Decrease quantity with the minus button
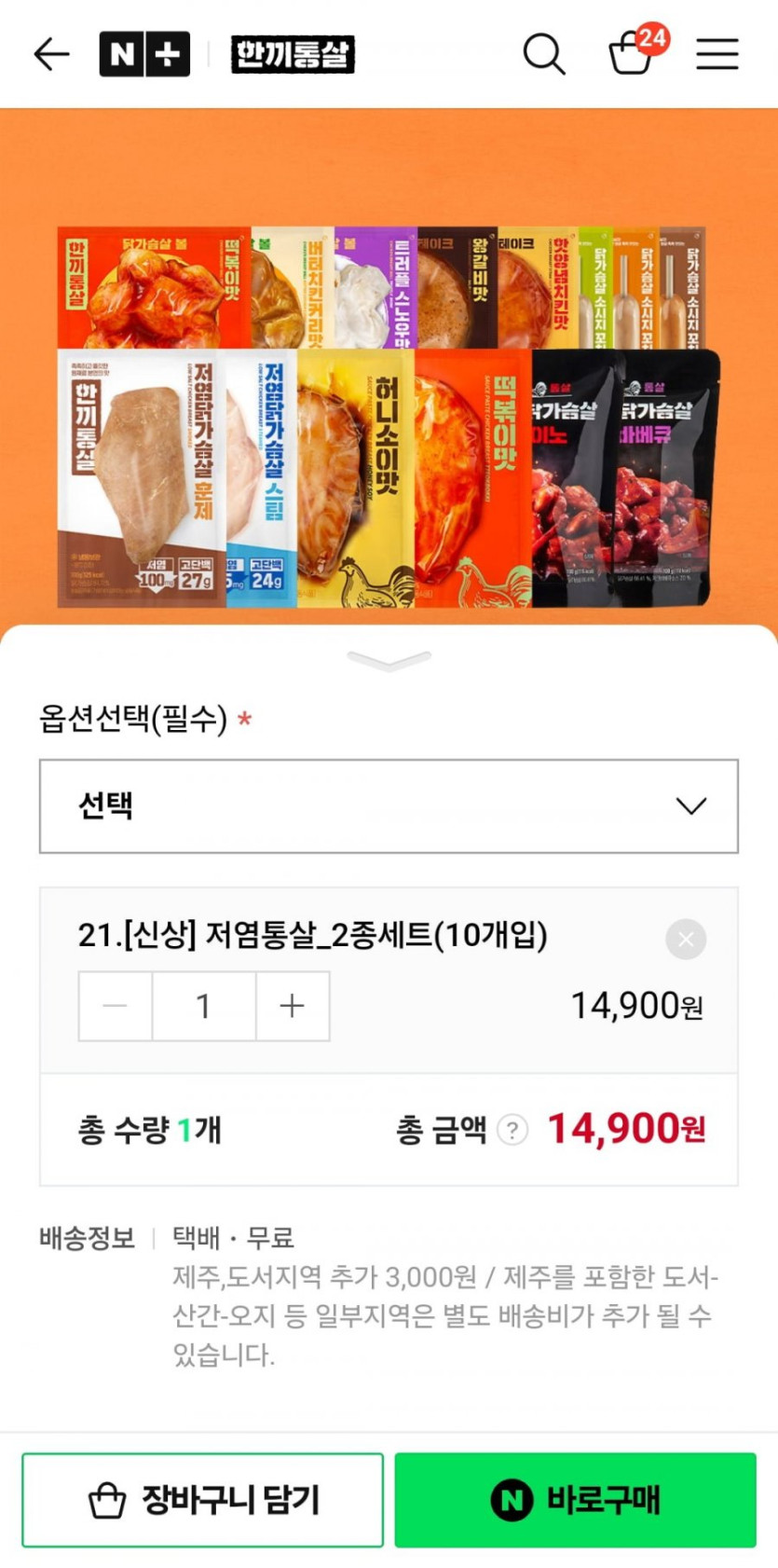Screen dimensions: 778x1568 coord(116,1006)
